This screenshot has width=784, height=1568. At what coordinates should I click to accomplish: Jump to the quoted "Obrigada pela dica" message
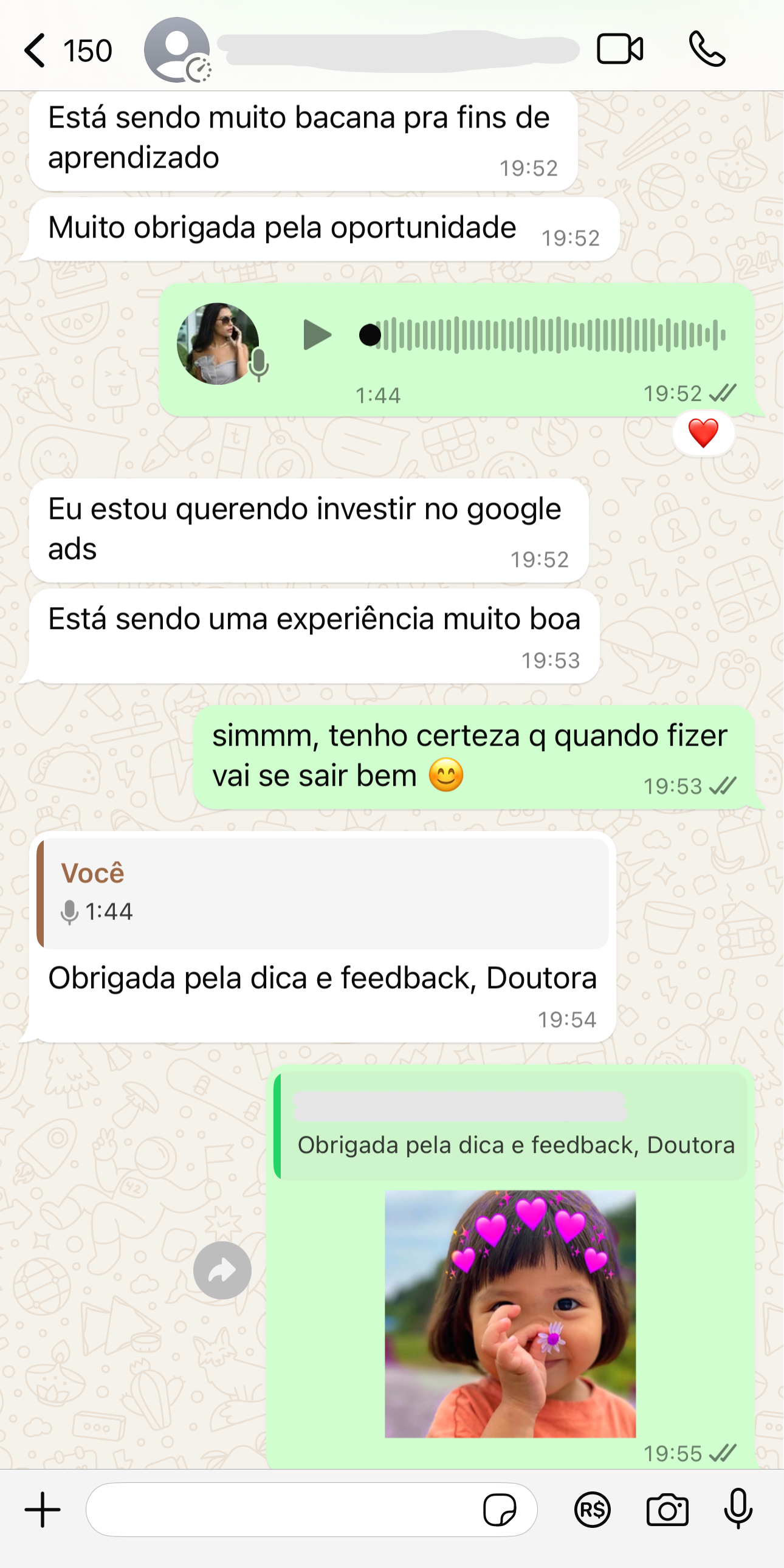(x=511, y=1127)
